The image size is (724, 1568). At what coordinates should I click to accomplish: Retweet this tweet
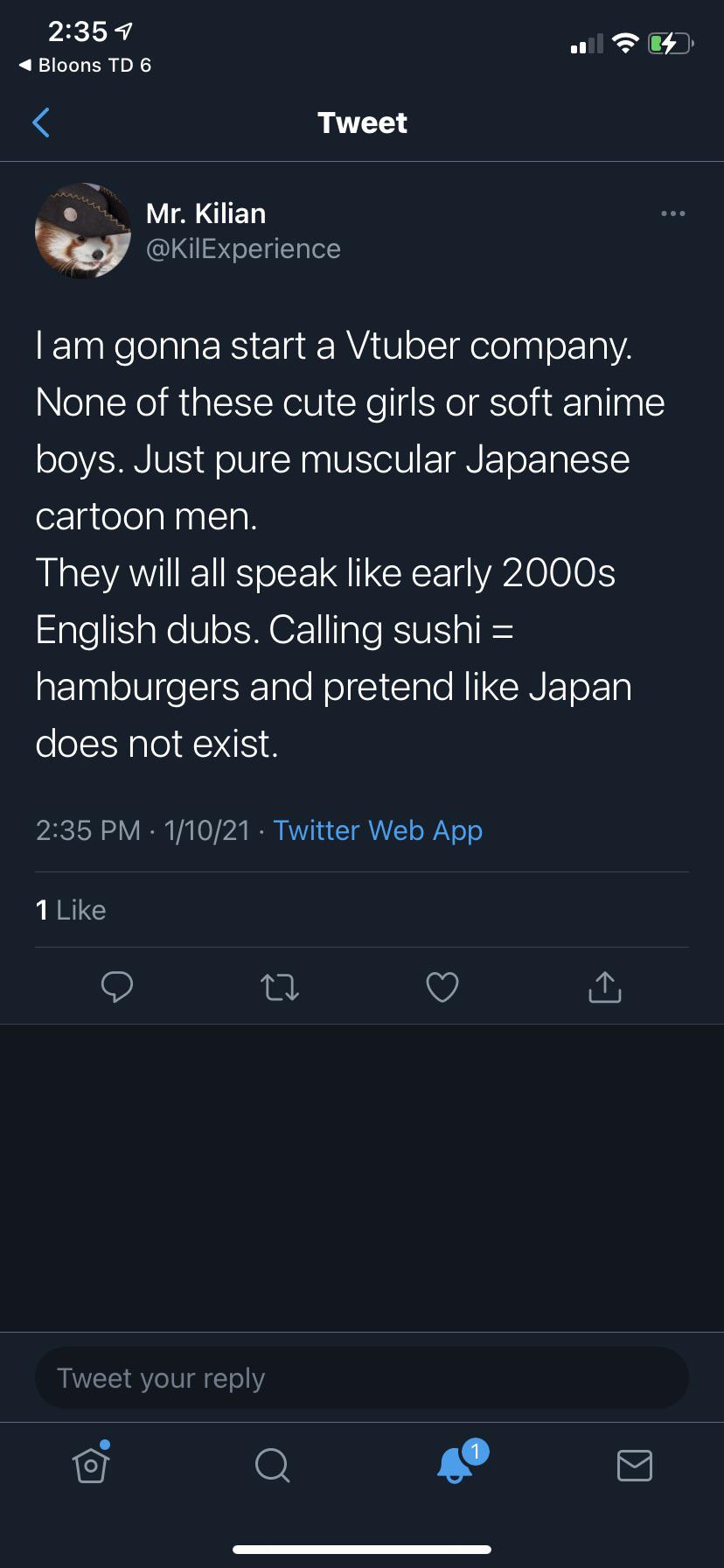(280, 988)
